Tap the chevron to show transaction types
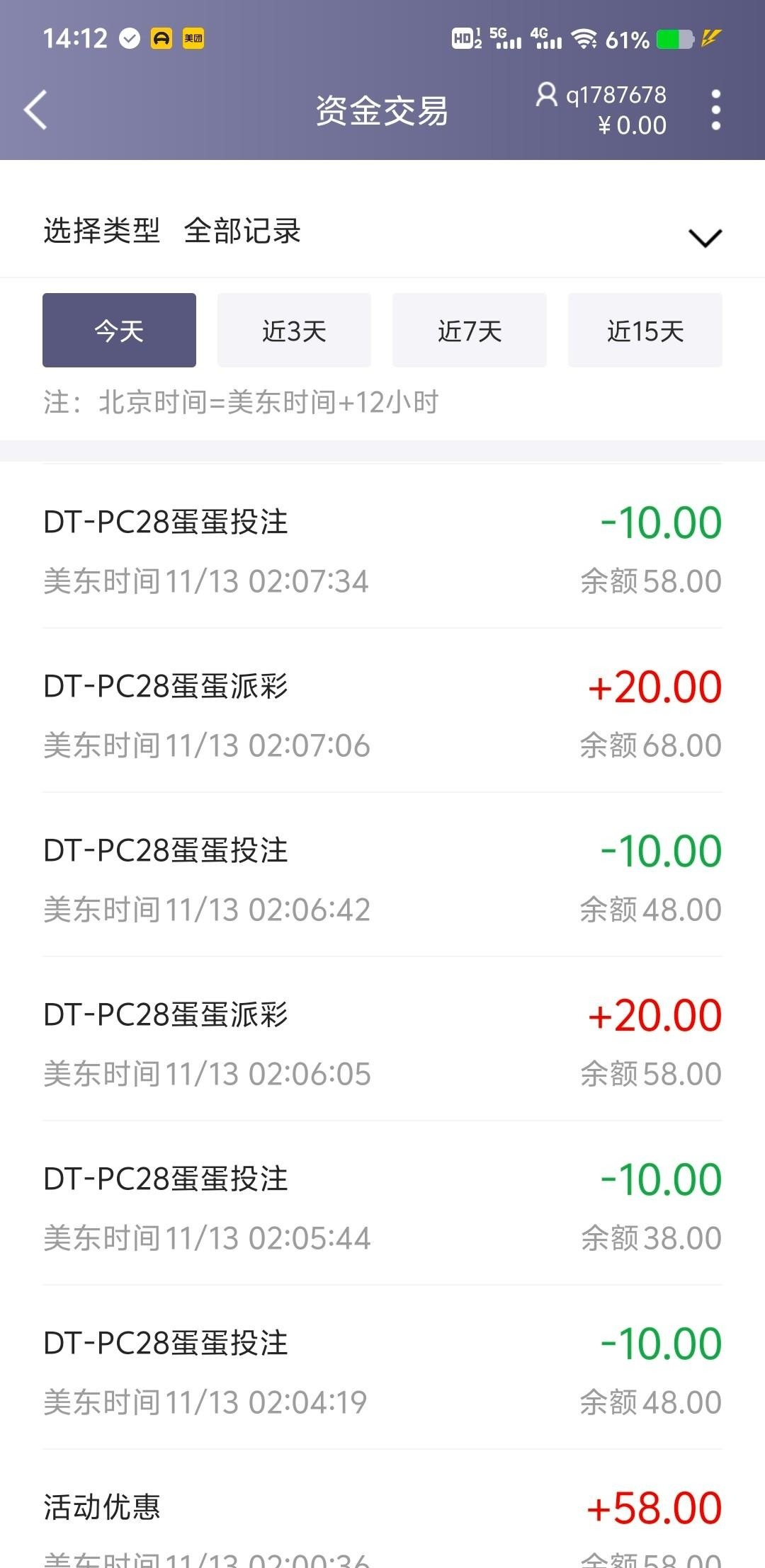Viewport: 765px width, 1568px height. [703, 237]
